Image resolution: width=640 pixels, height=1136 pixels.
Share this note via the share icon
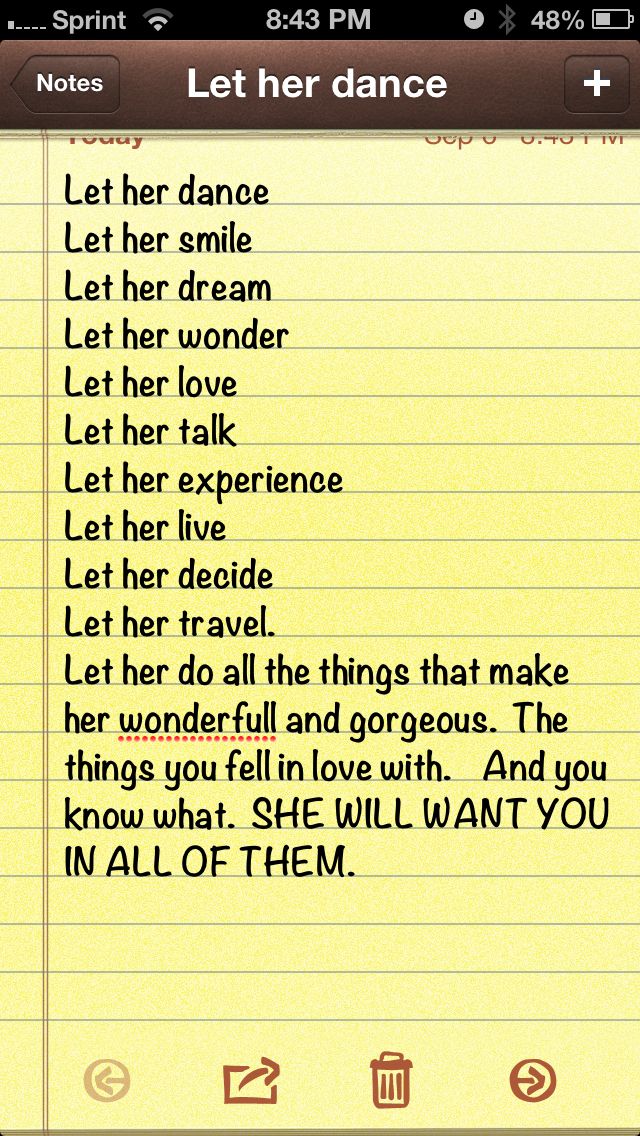point(250,1080)
